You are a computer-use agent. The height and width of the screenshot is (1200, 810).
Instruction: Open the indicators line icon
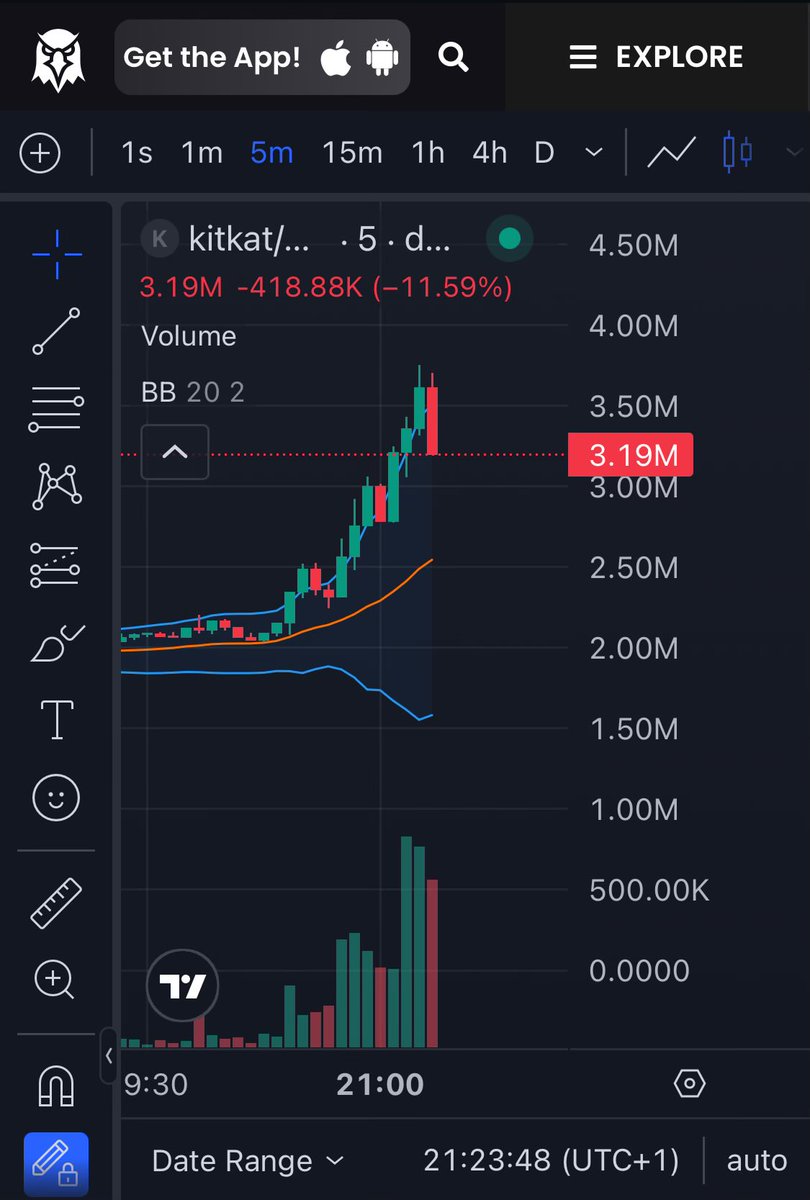(x=671, y=153)
